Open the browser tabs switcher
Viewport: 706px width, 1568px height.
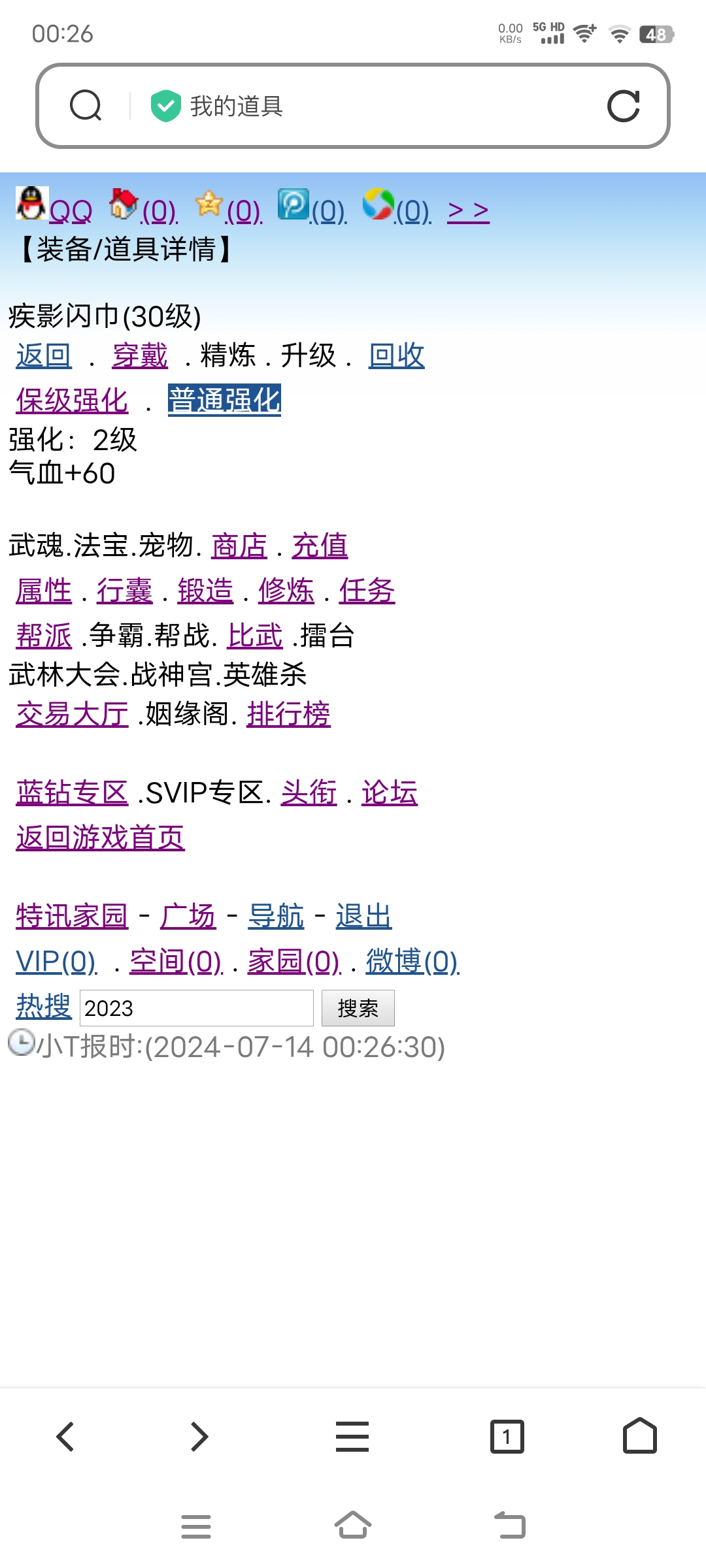[x=507, y=1437]
